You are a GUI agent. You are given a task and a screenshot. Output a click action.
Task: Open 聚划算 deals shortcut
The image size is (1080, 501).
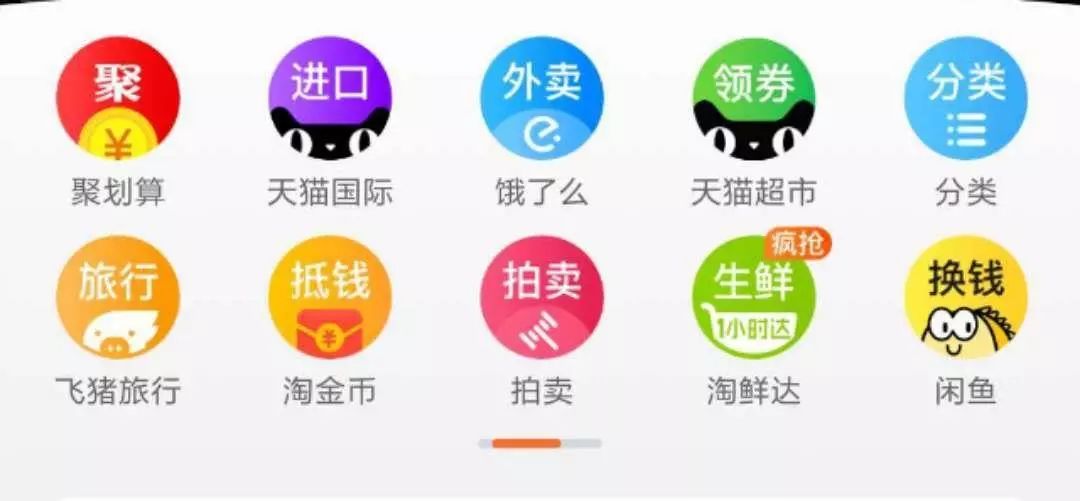118,98
